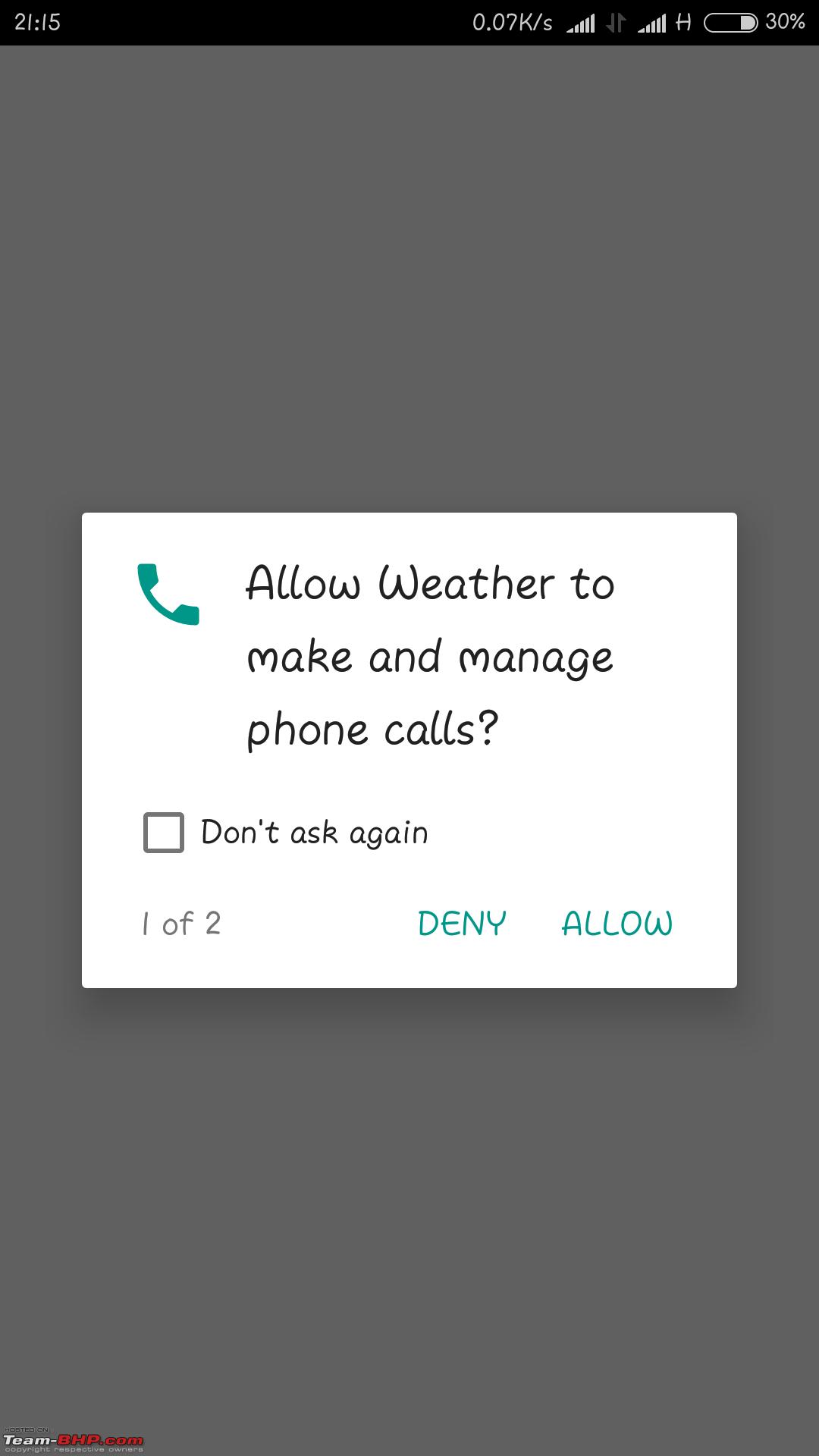Check the Don't ask again box
Image resolution: width=819 pixels, height=1456 pixels.
[x=164, y=833]
